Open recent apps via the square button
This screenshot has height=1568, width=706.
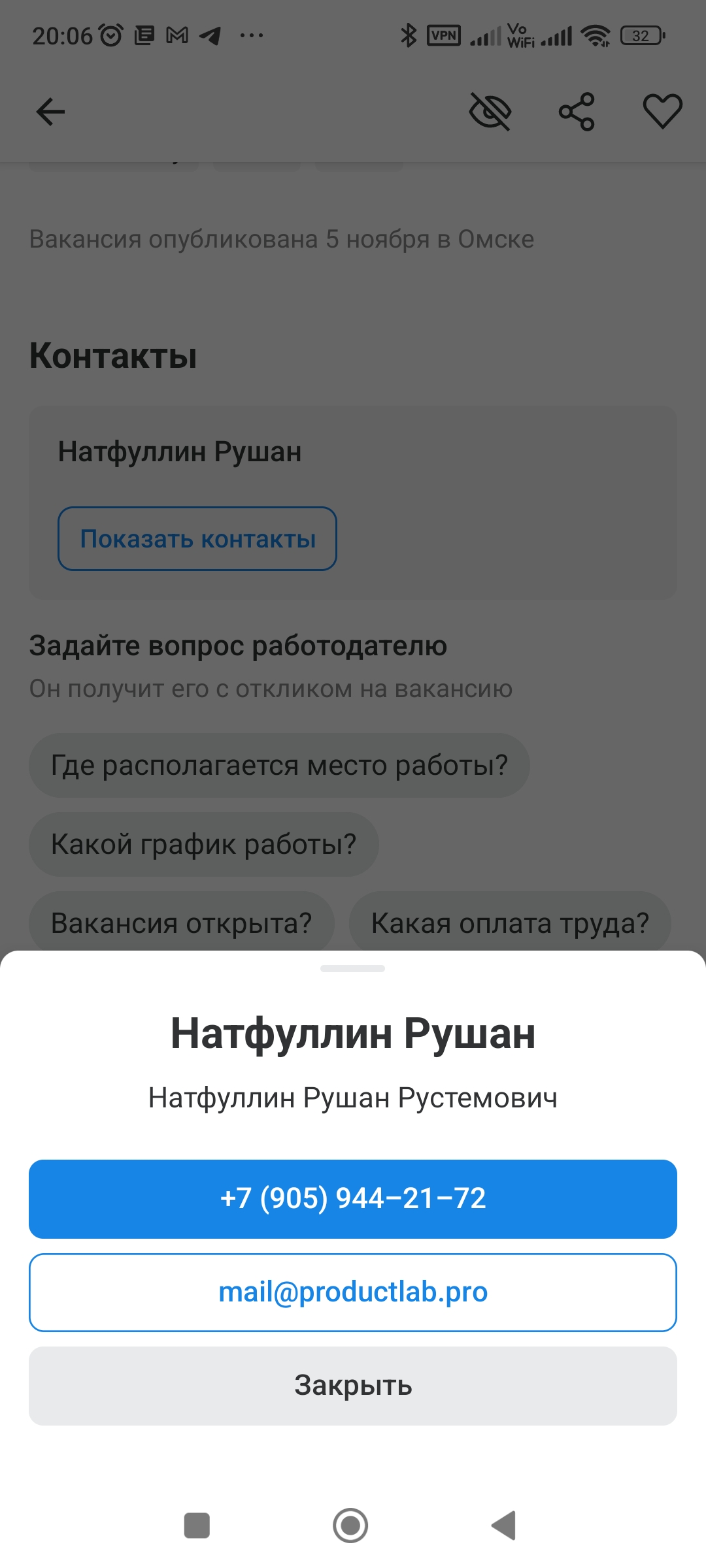pos(197,1526)
